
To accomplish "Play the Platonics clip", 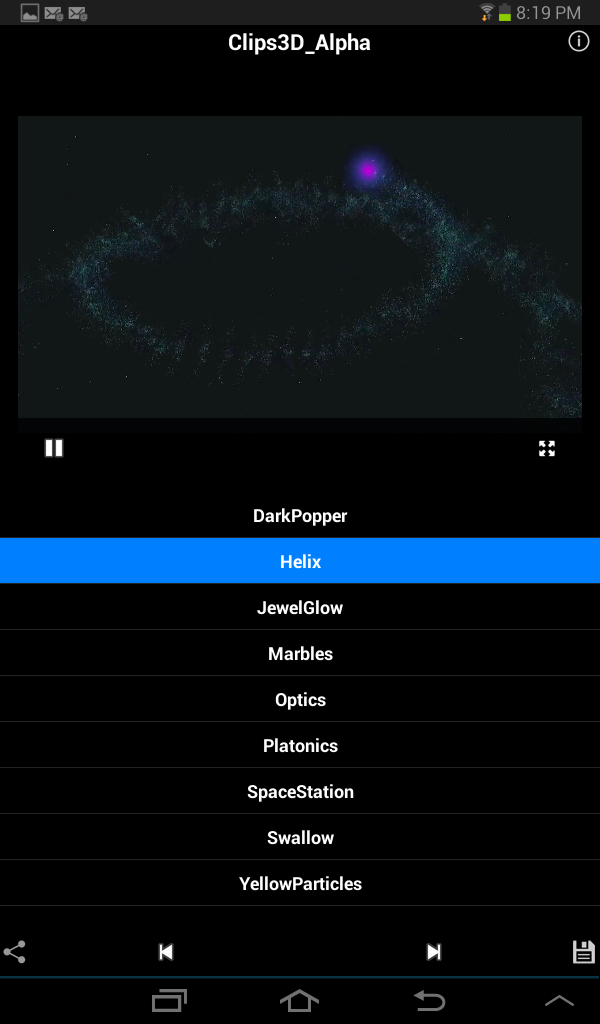I will click(x=300, y=746).
